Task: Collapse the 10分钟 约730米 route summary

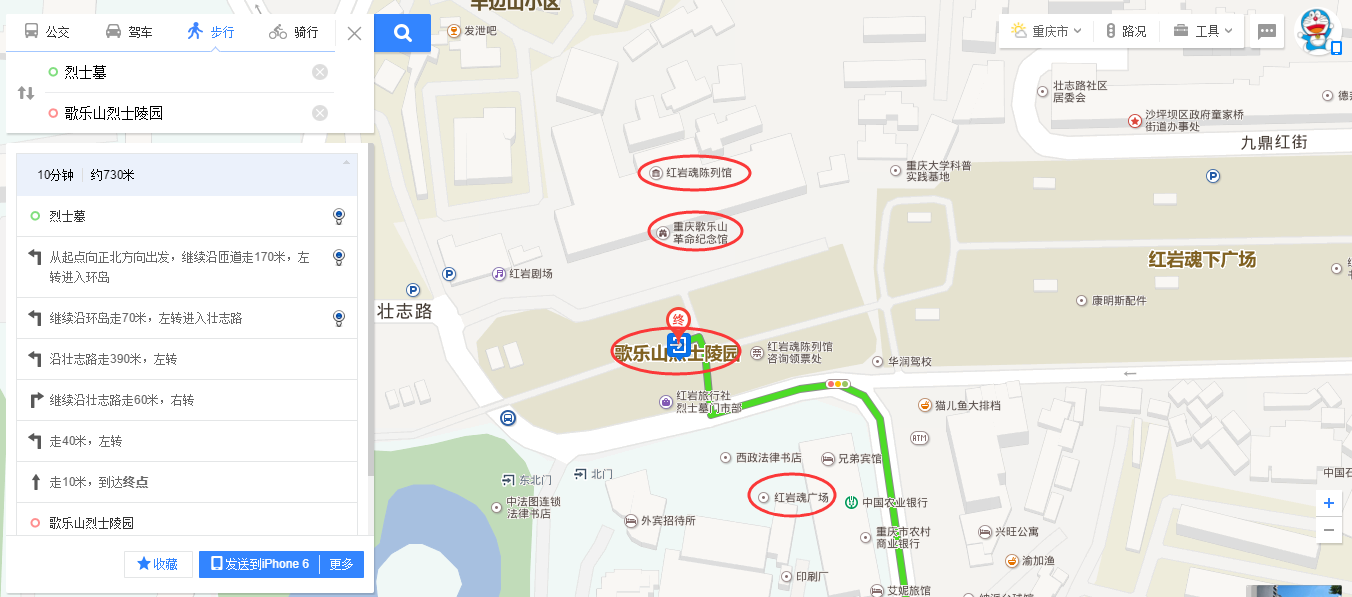Action: (347, 162)
